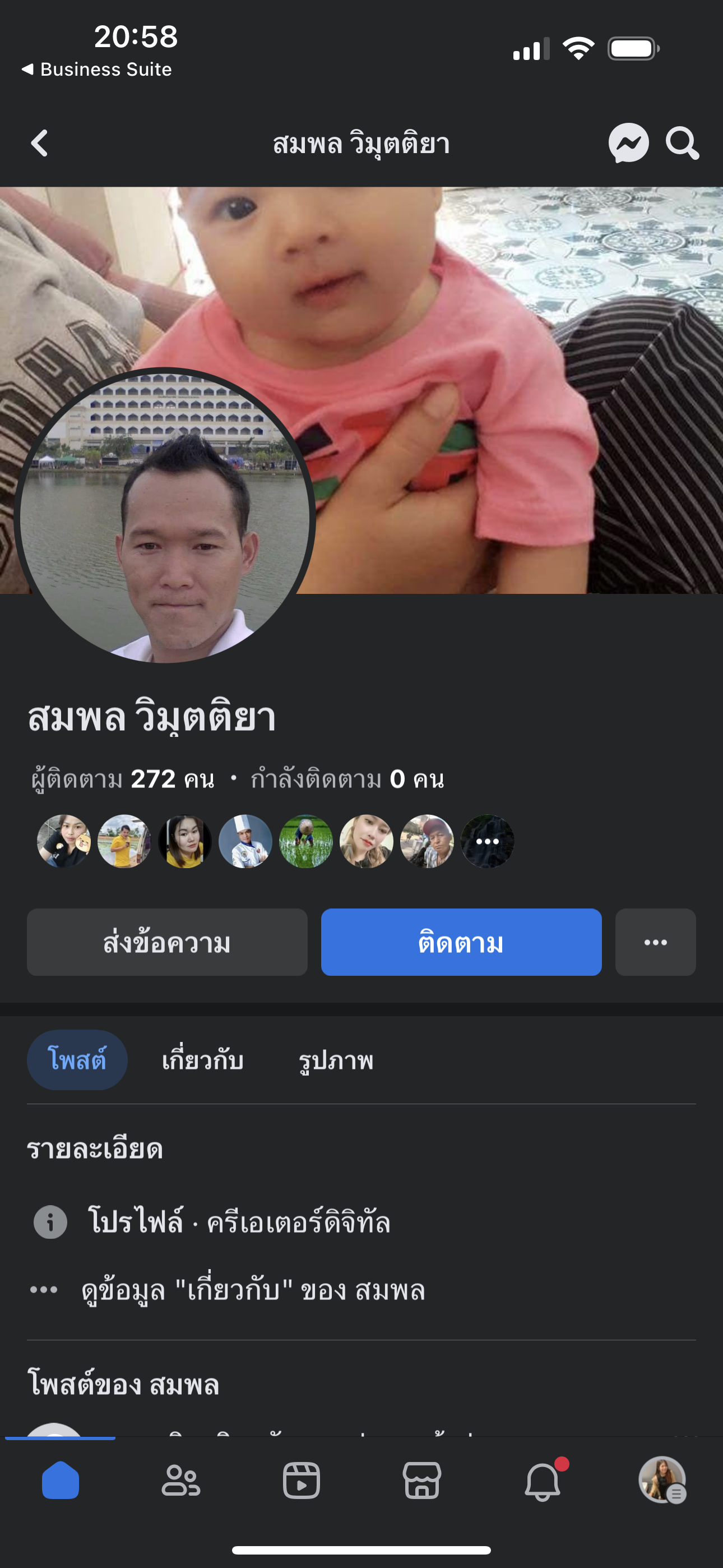Screen dimensions: 723x1568
Task: Tap the ส่งข้อความ message button
Action: click(167, 942)
